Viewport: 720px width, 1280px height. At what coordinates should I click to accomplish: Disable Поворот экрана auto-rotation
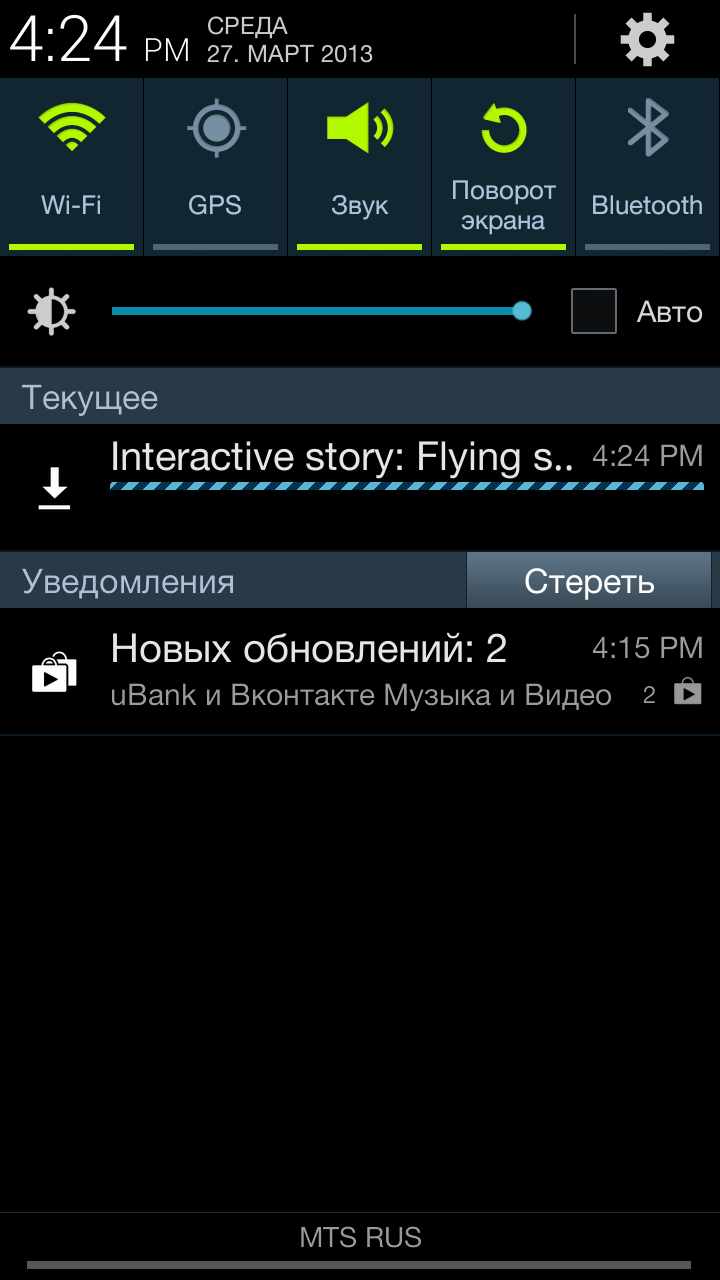pyautogui.click(x=503, y=165)
